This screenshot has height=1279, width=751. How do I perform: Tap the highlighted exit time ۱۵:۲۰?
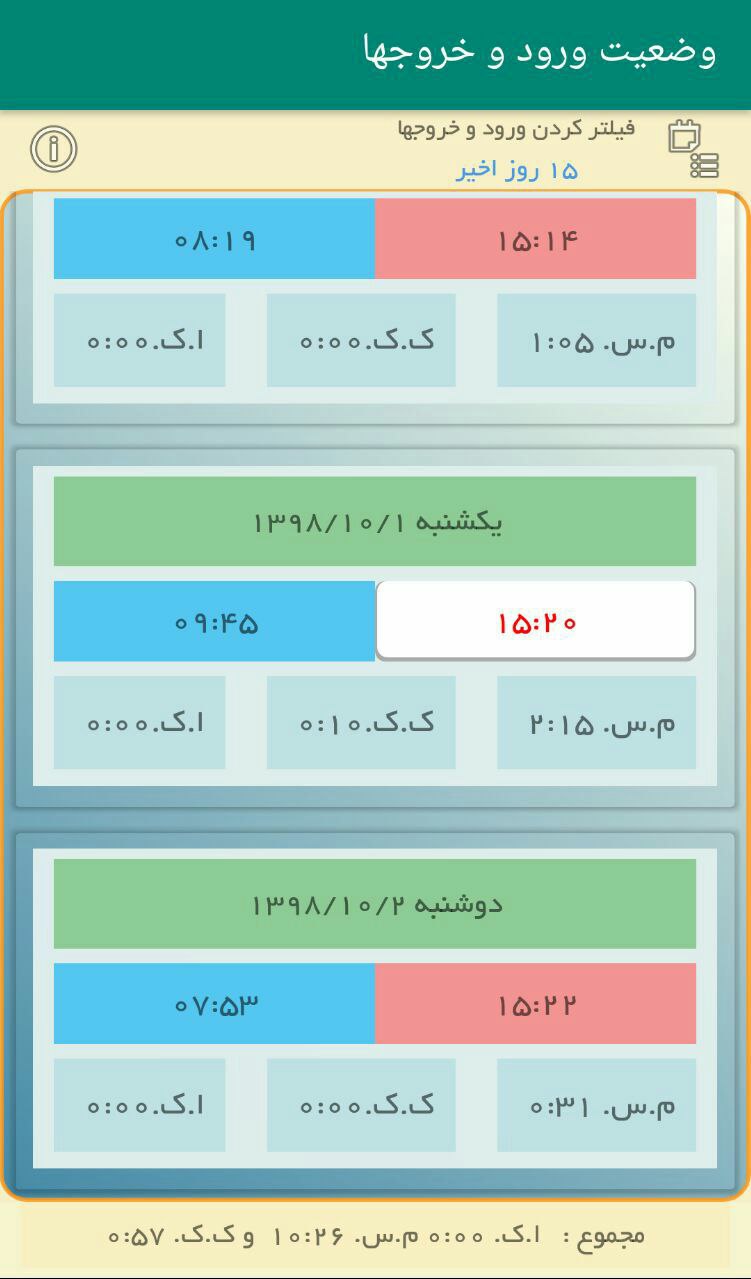tap(535, 621)
